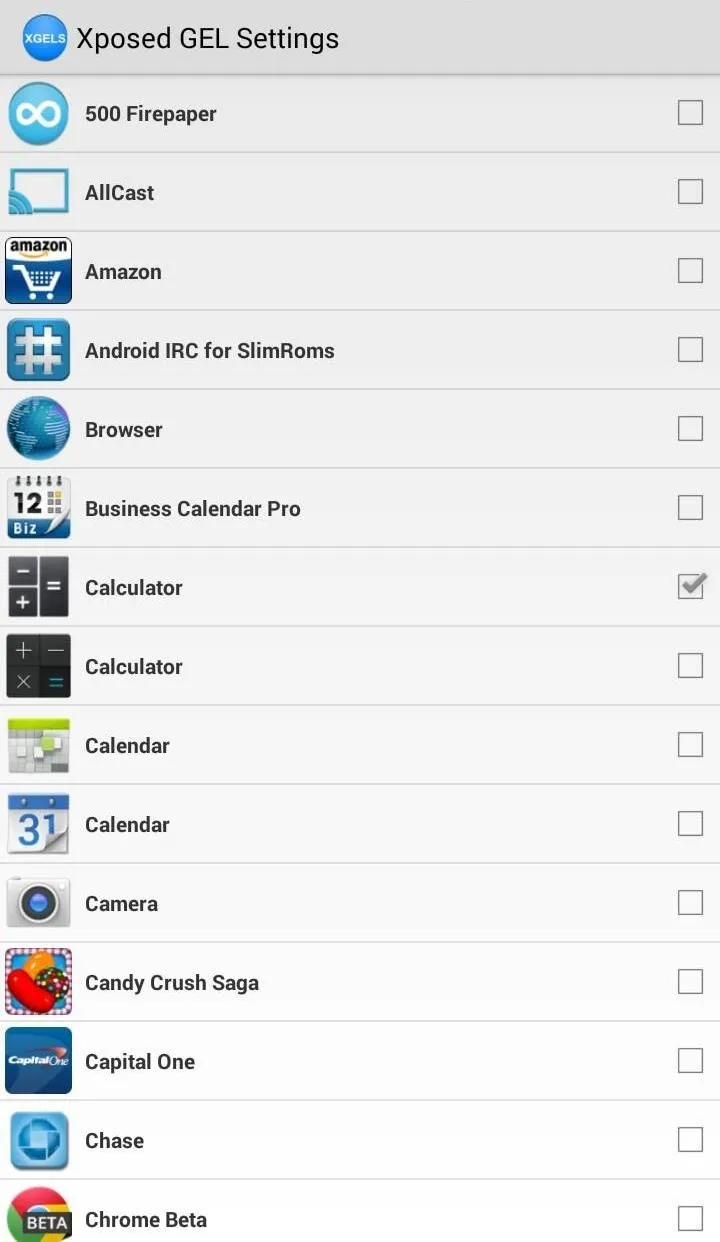Select the Camera checkbox

point(690,902)
